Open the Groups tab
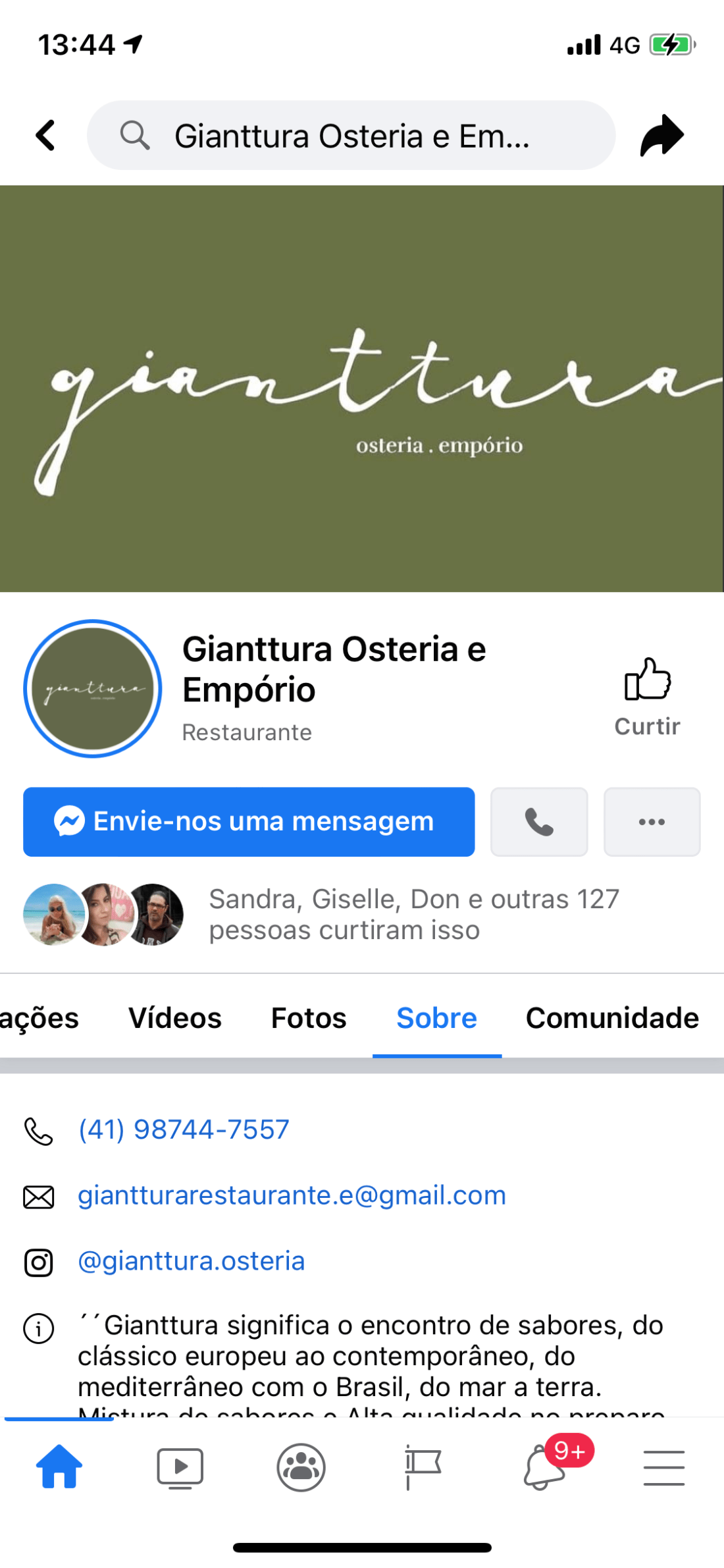 [301, 1467]
